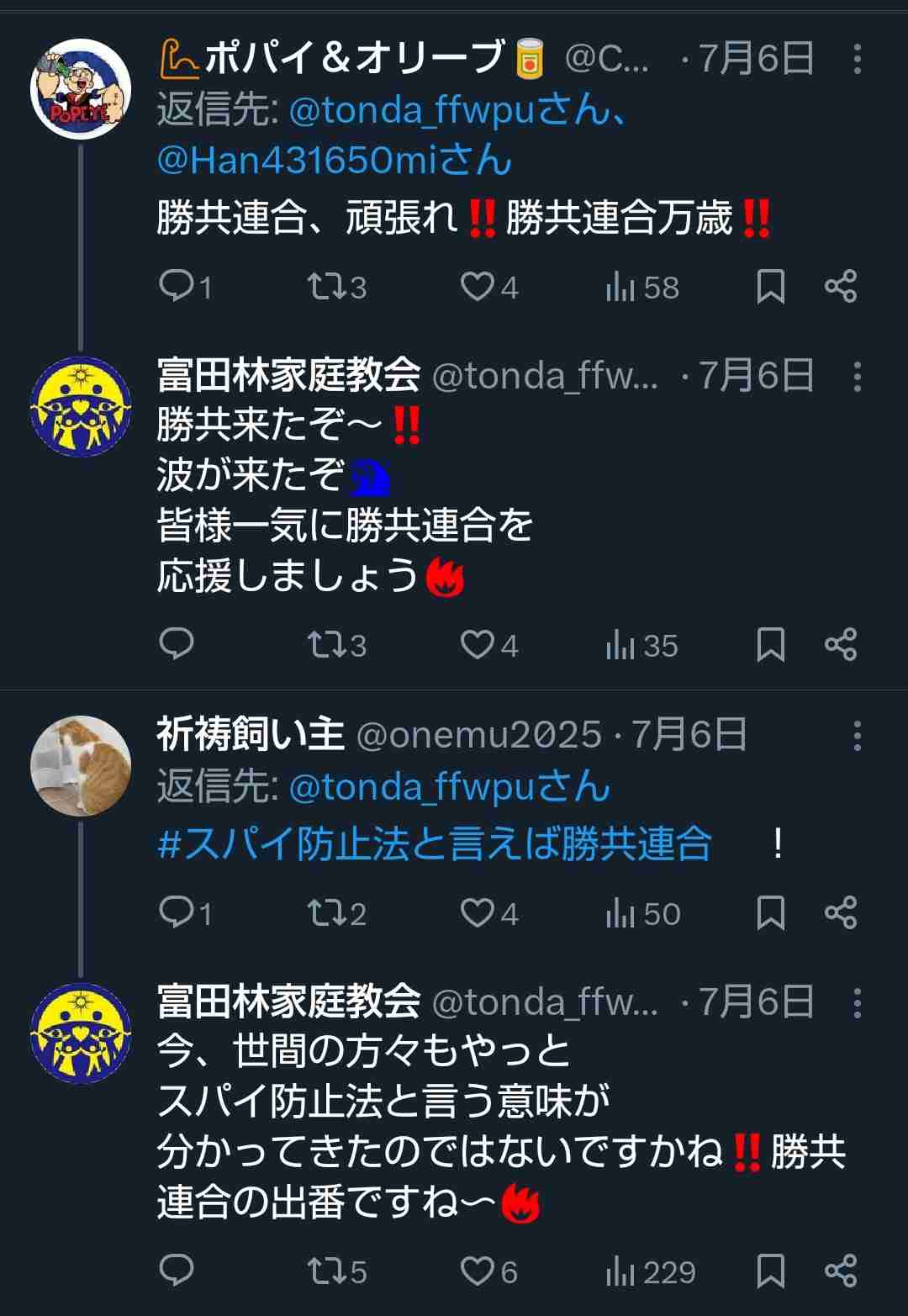View 祈祷飼い主's cat profile picture
Screen dimensions: 908x1316
[81, 766]
